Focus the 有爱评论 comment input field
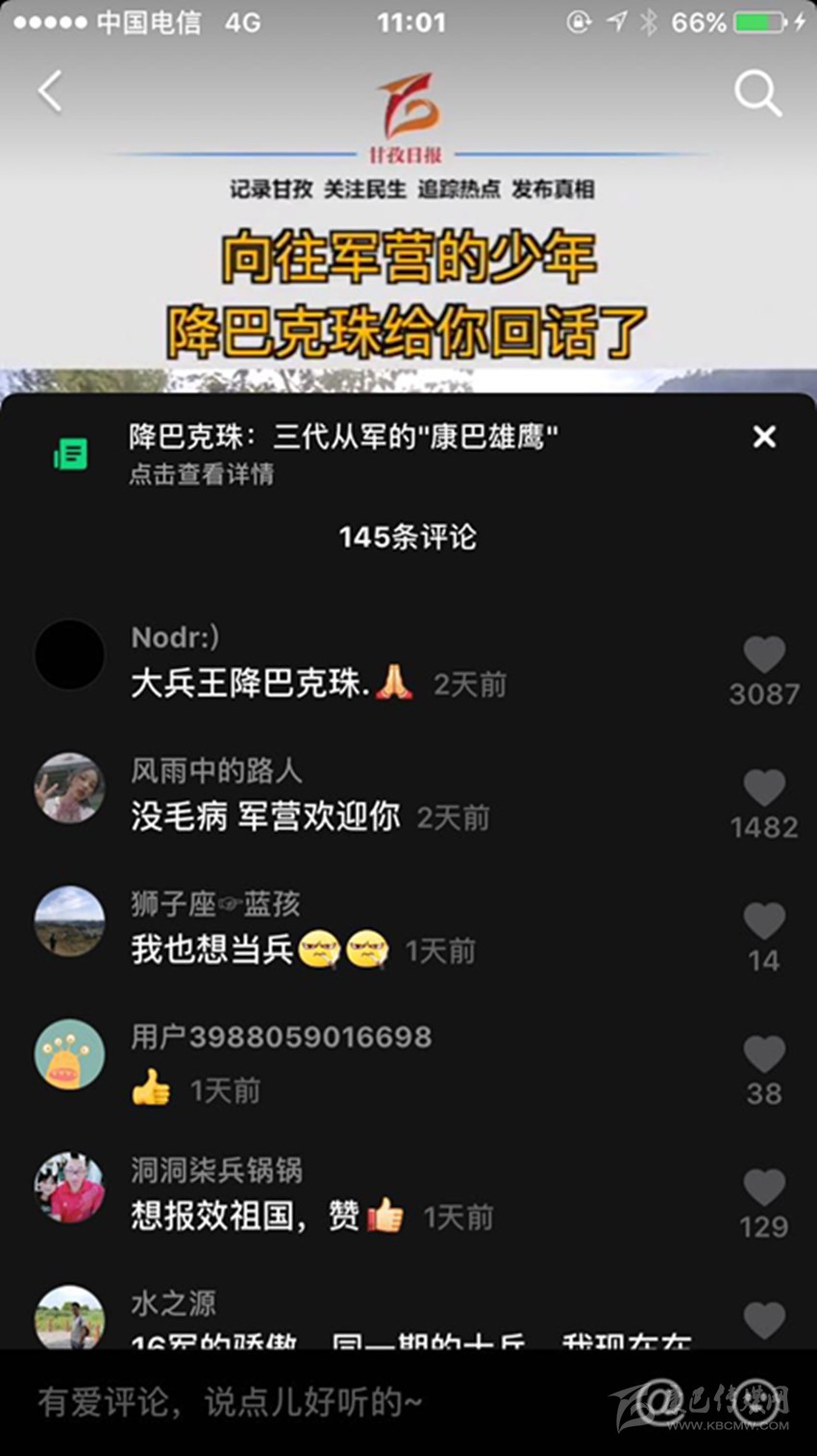The image size is (817, 1456). [x=288, y=1402]
